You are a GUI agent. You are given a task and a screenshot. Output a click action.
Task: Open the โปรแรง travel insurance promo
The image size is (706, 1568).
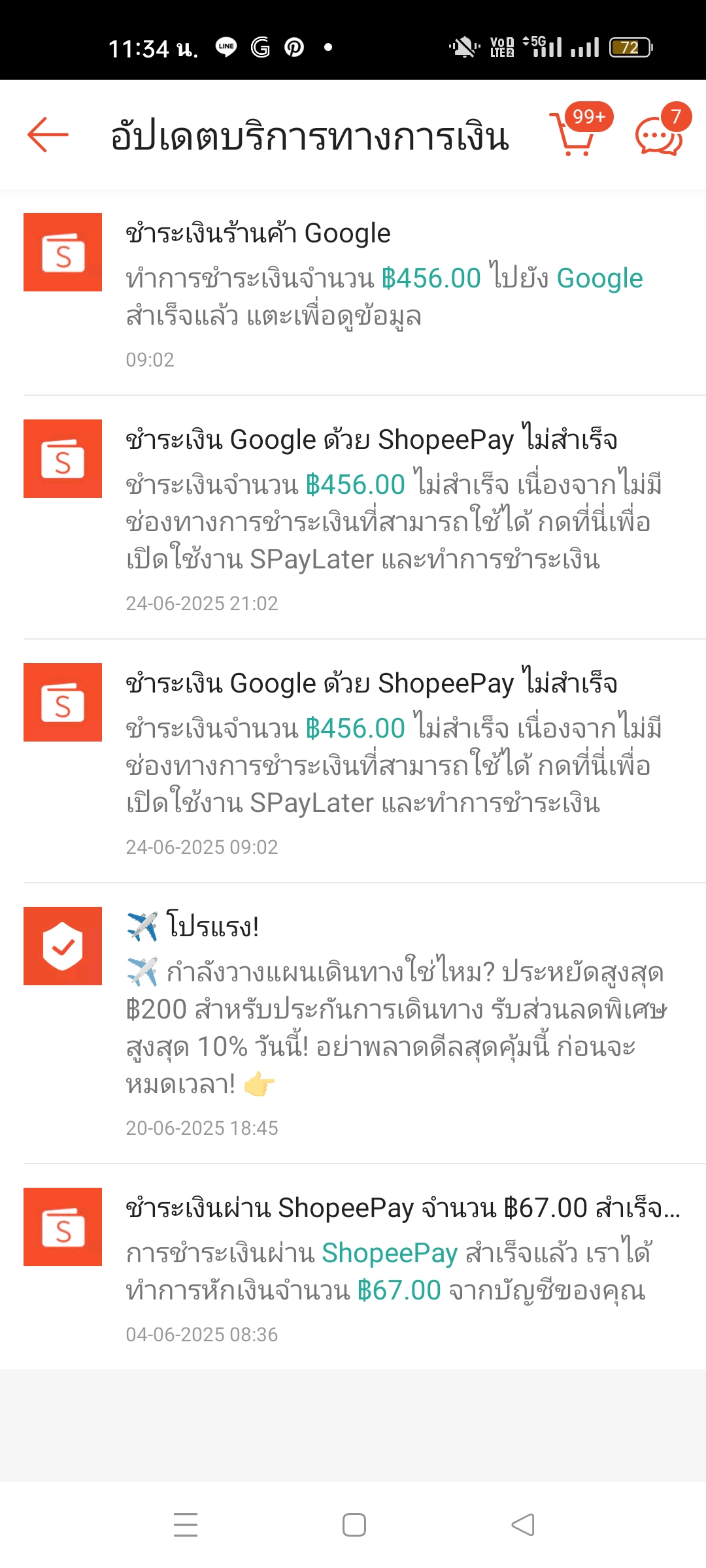[353, 1024]
